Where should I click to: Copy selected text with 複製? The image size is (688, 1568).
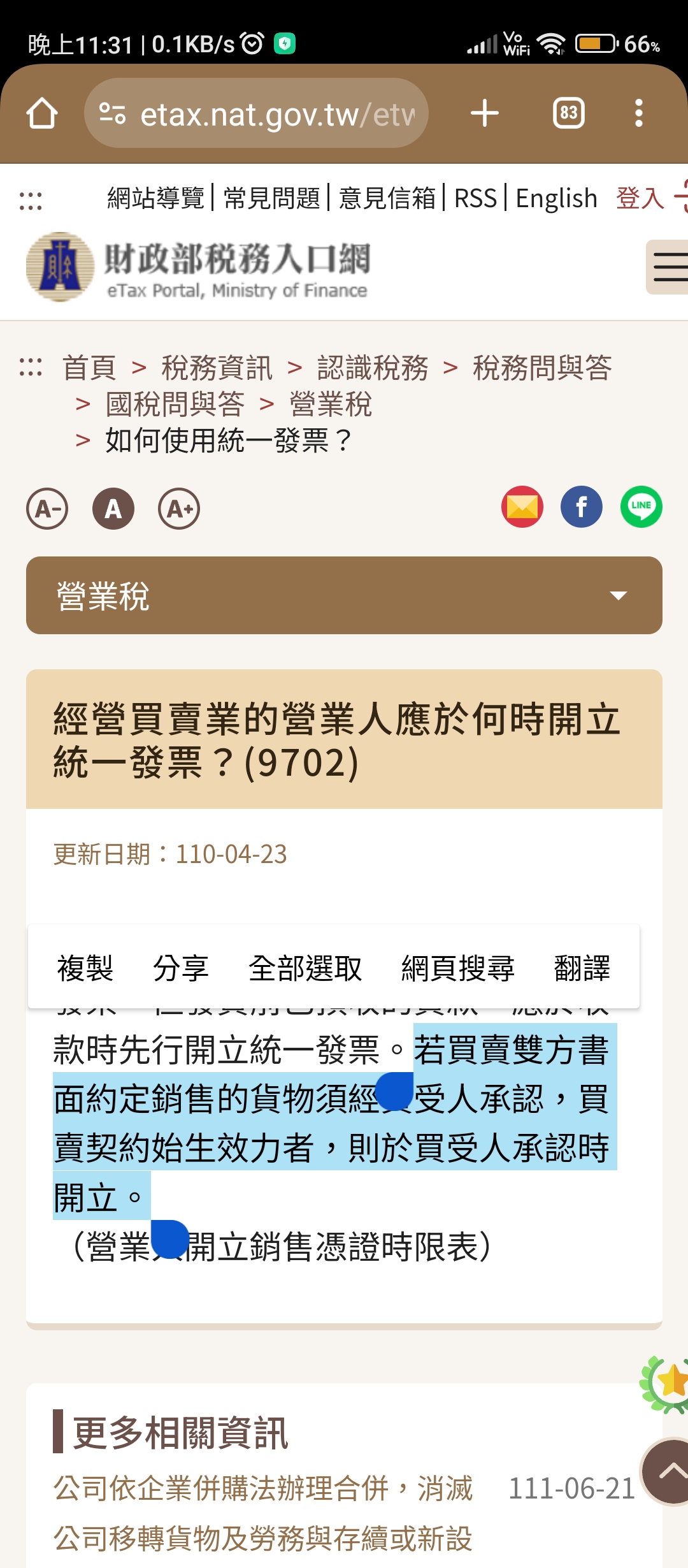click(85, 968)
